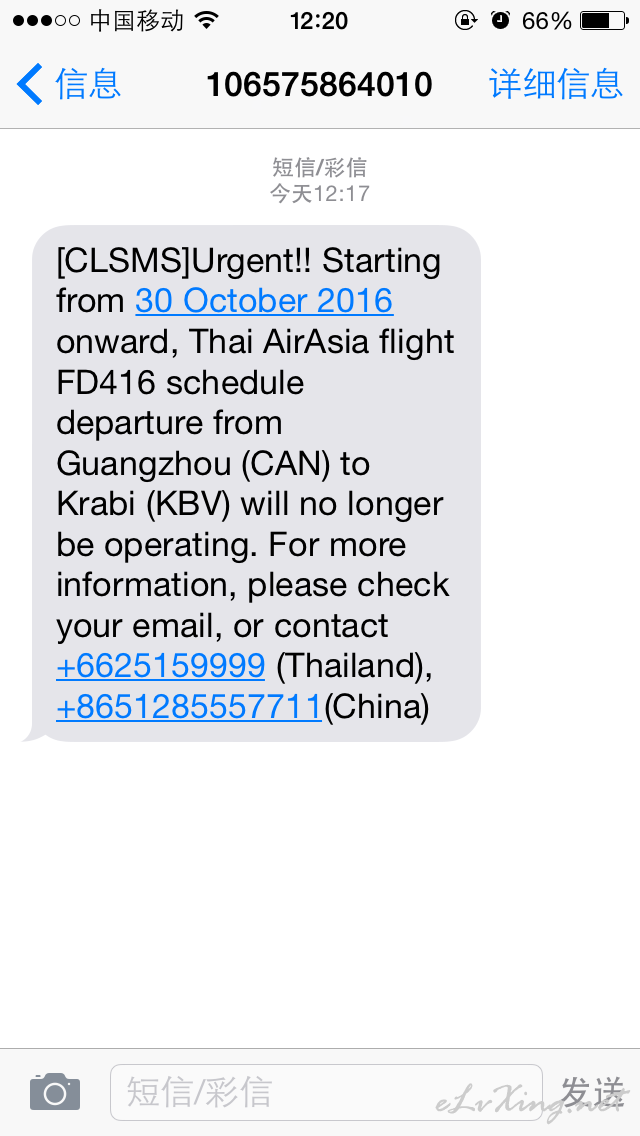Tap the 30 October 2016 date link
The image size is (640, 1136).
pyautogui.click(x=264, y=301)
